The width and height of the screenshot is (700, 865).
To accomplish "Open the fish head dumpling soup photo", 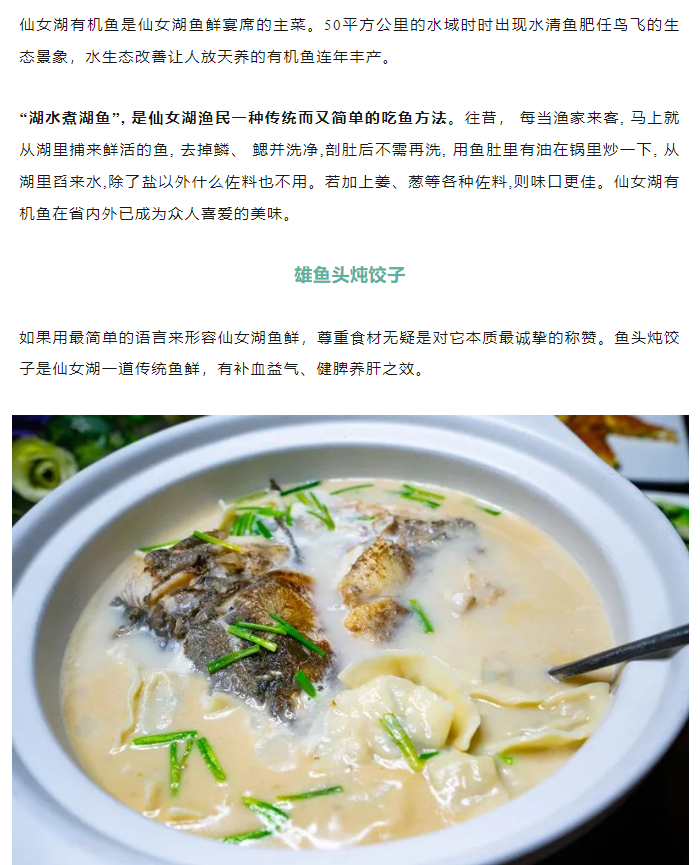I will tap(350, 640).
